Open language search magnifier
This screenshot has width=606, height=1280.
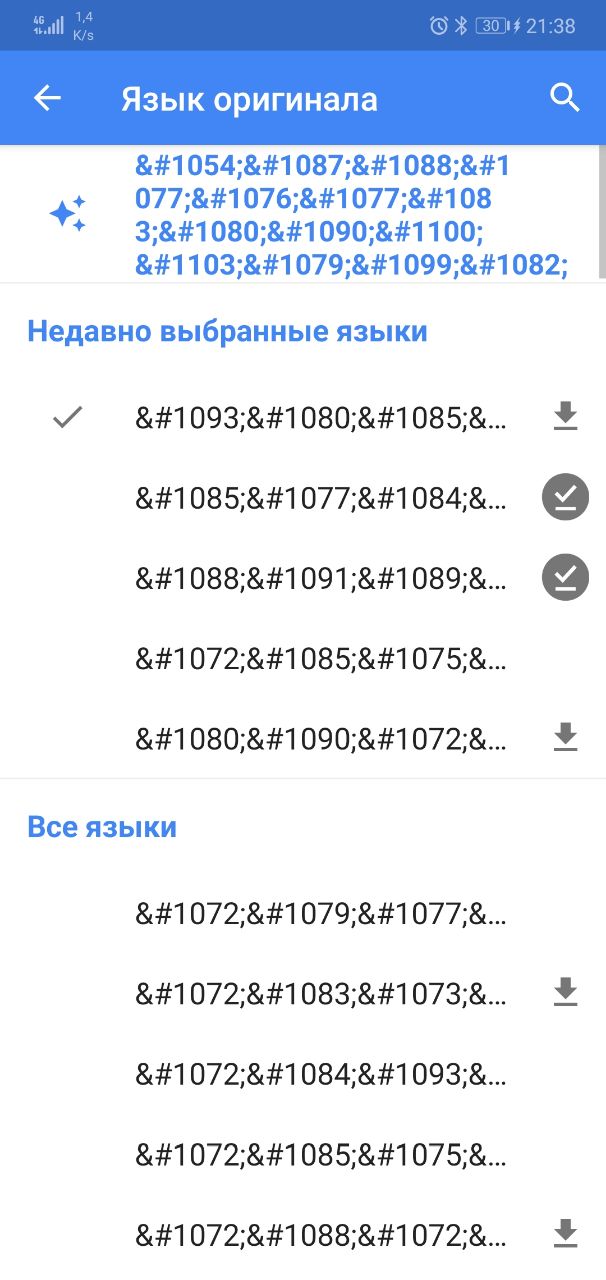[x=565, y=98]
